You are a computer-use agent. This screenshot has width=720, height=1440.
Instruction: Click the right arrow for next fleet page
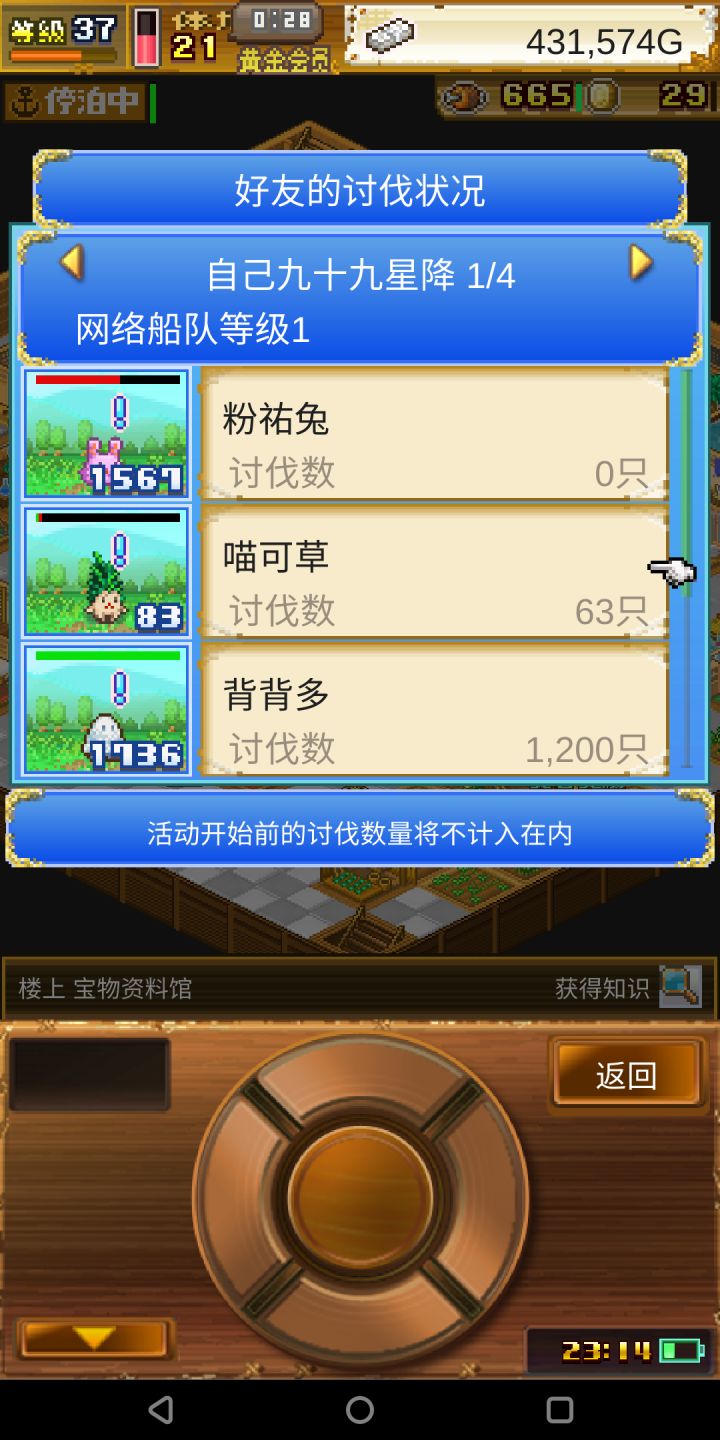[644, 261]
